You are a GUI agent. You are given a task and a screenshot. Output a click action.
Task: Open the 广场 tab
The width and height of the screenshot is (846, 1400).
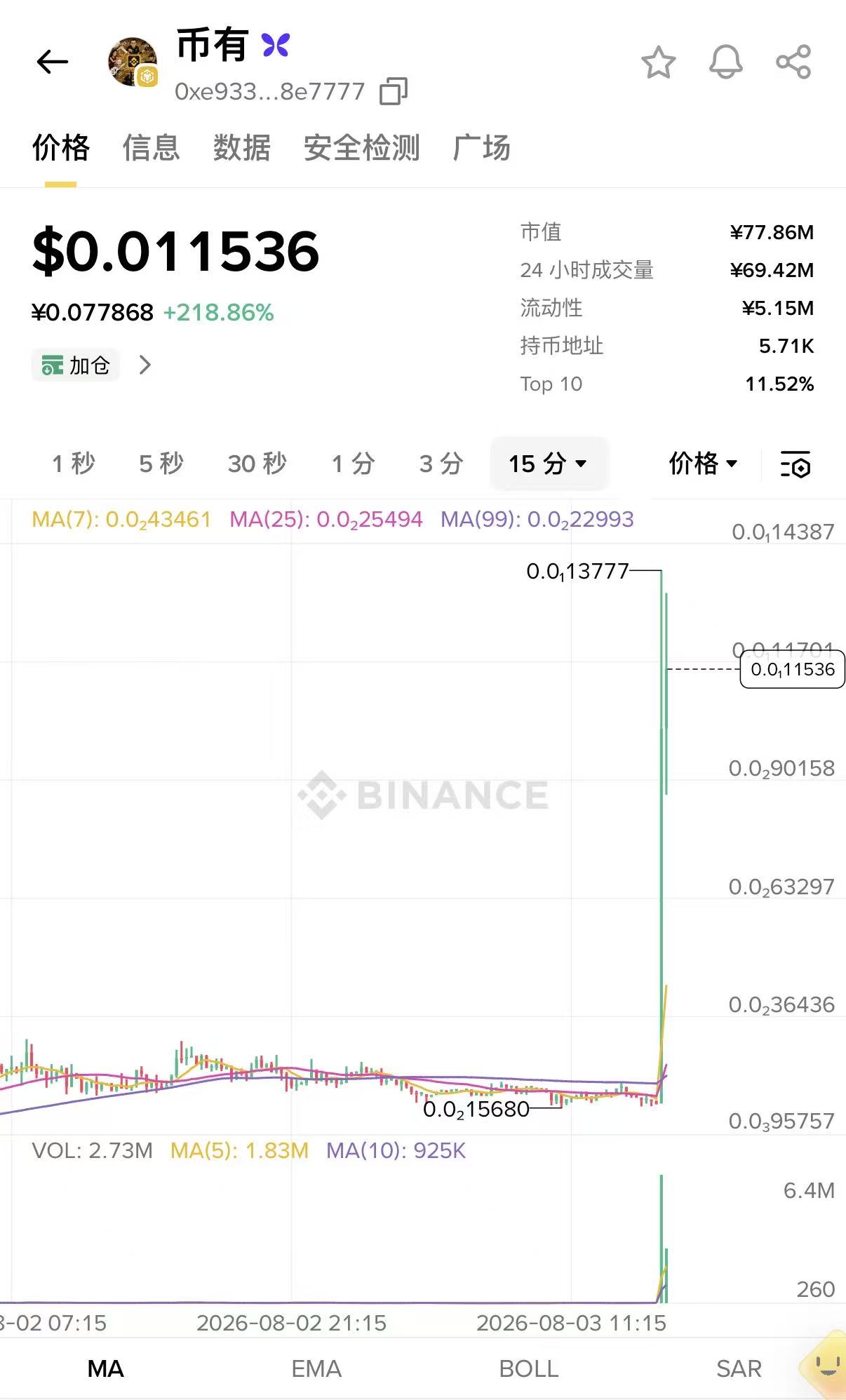[482, 148]
